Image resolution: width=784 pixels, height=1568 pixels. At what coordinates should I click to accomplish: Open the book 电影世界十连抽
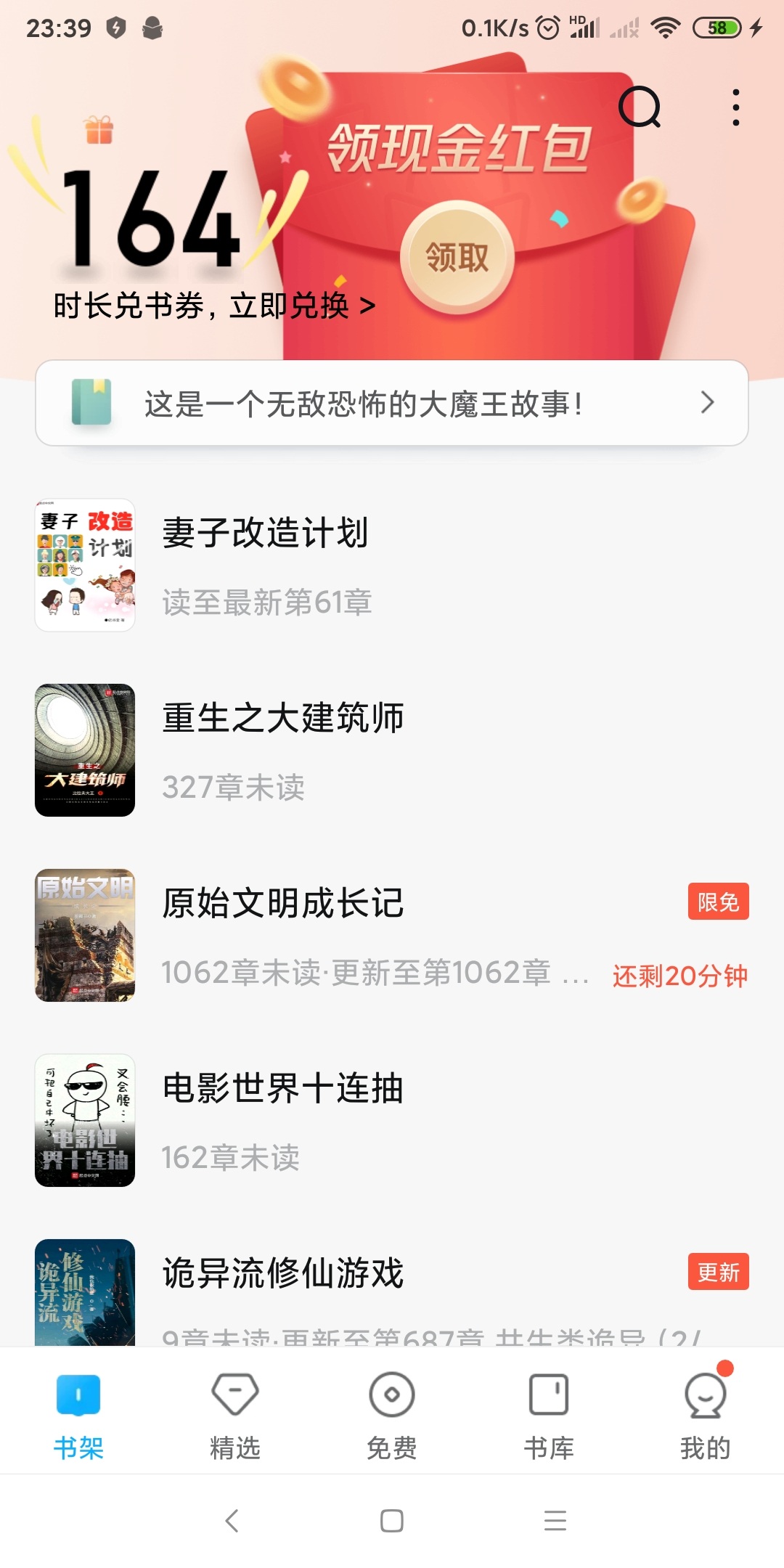(x=283, y=1089)
